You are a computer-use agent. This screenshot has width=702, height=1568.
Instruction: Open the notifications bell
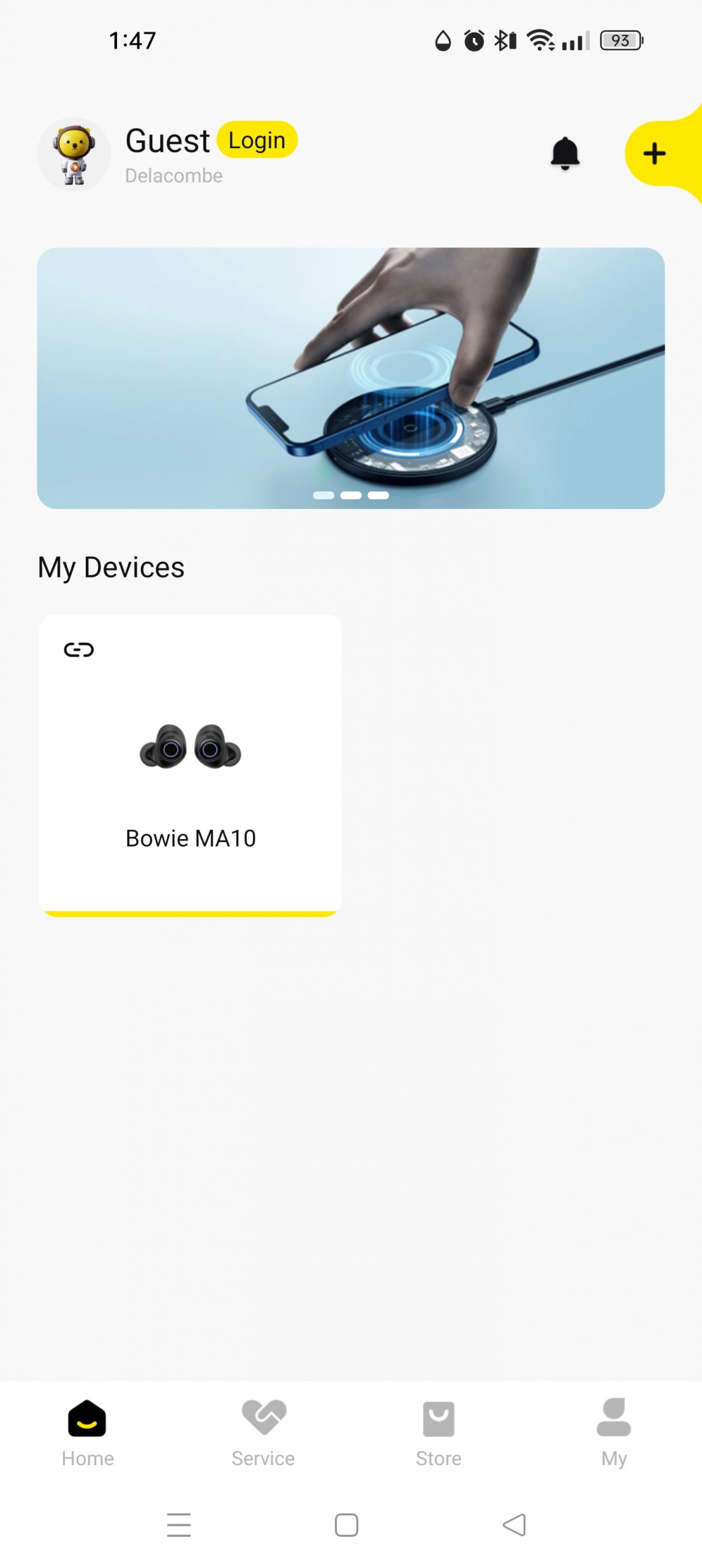[565, 153]
